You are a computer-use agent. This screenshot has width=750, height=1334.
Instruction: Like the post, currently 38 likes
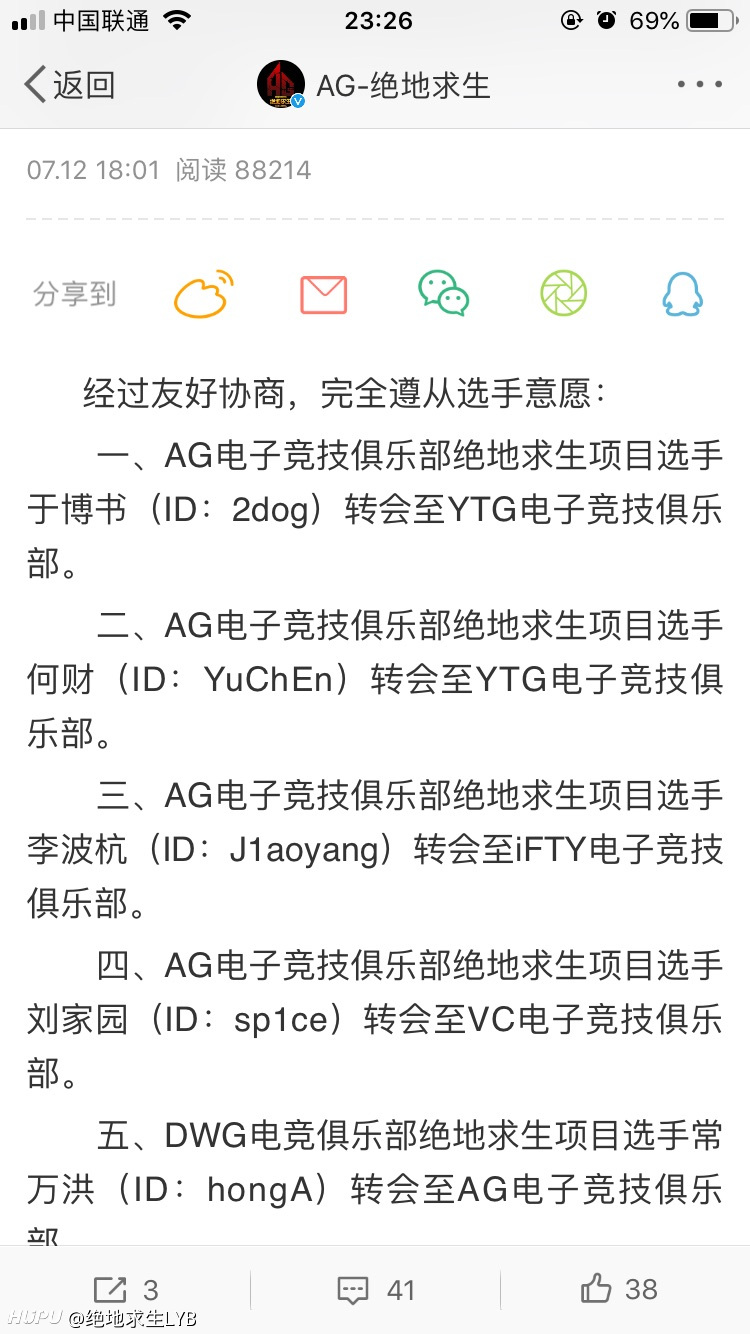(x=619, y=1290)
